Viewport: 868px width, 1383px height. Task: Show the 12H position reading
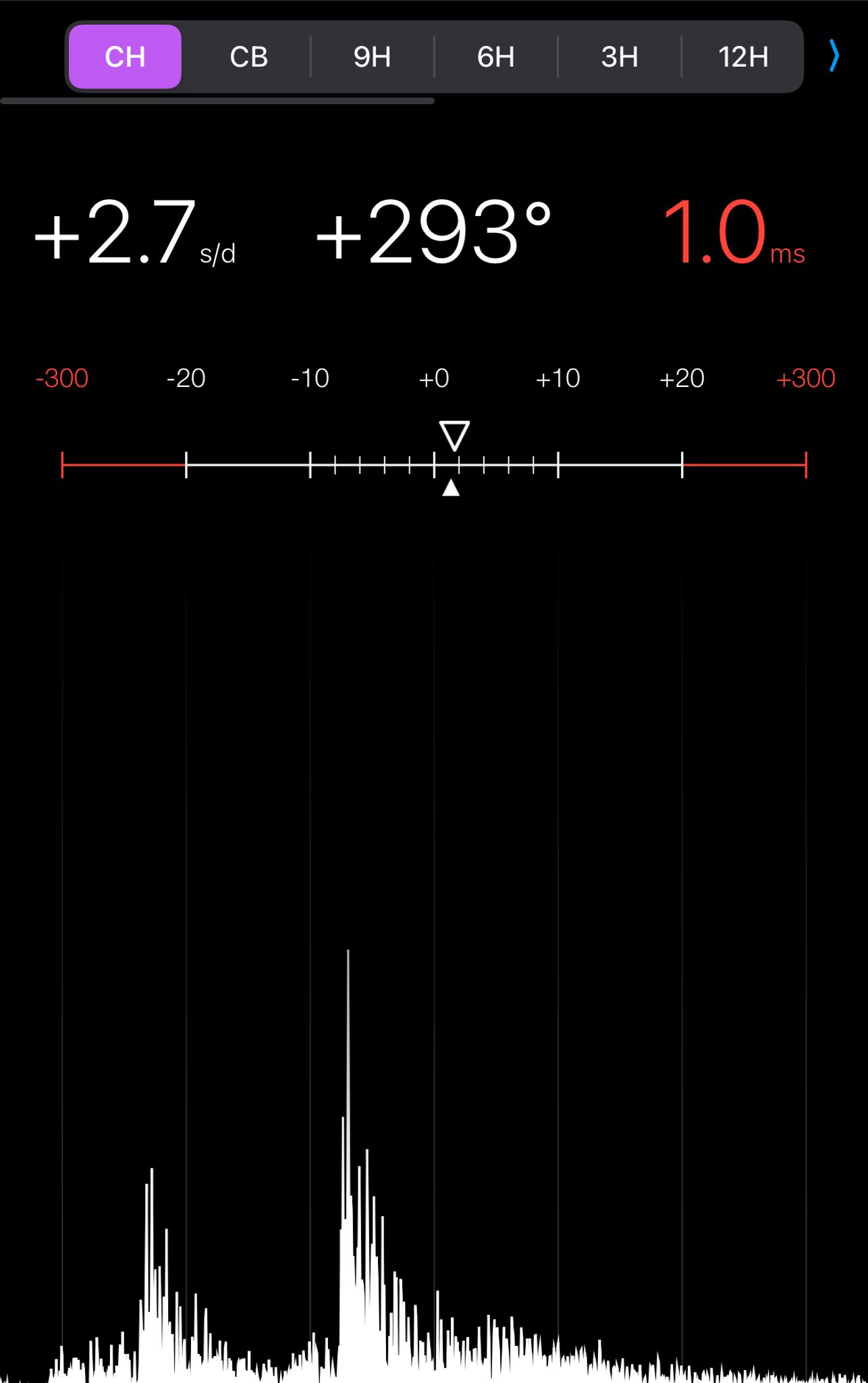742,57
